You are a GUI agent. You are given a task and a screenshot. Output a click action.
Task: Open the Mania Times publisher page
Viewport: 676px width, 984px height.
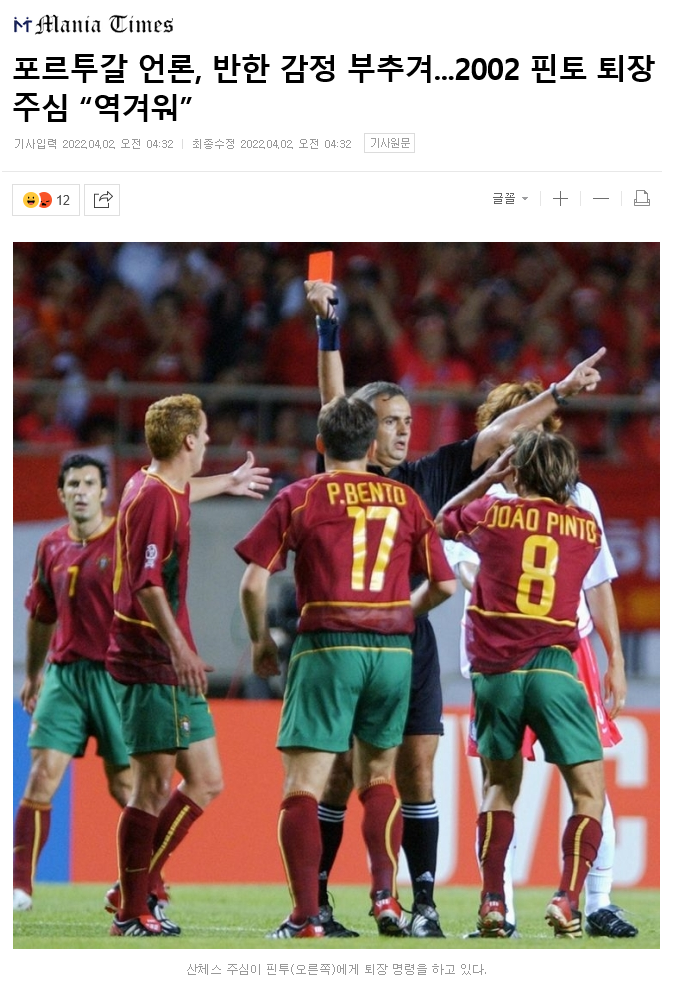point(92,24)
